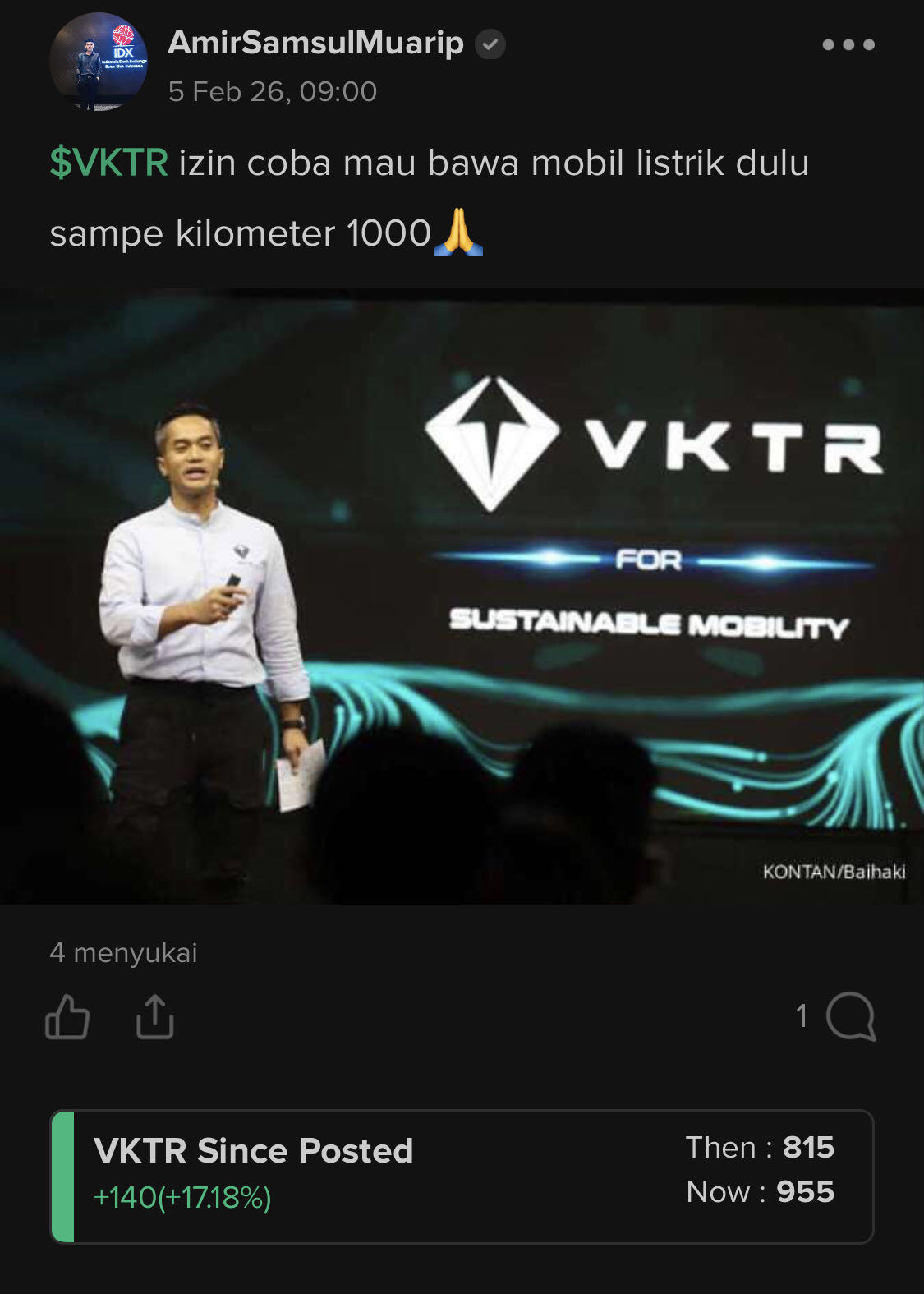Tap the post timestamp 5 Feb 26, 09:00
This screenshot has height=1294, width=924.
273,92
